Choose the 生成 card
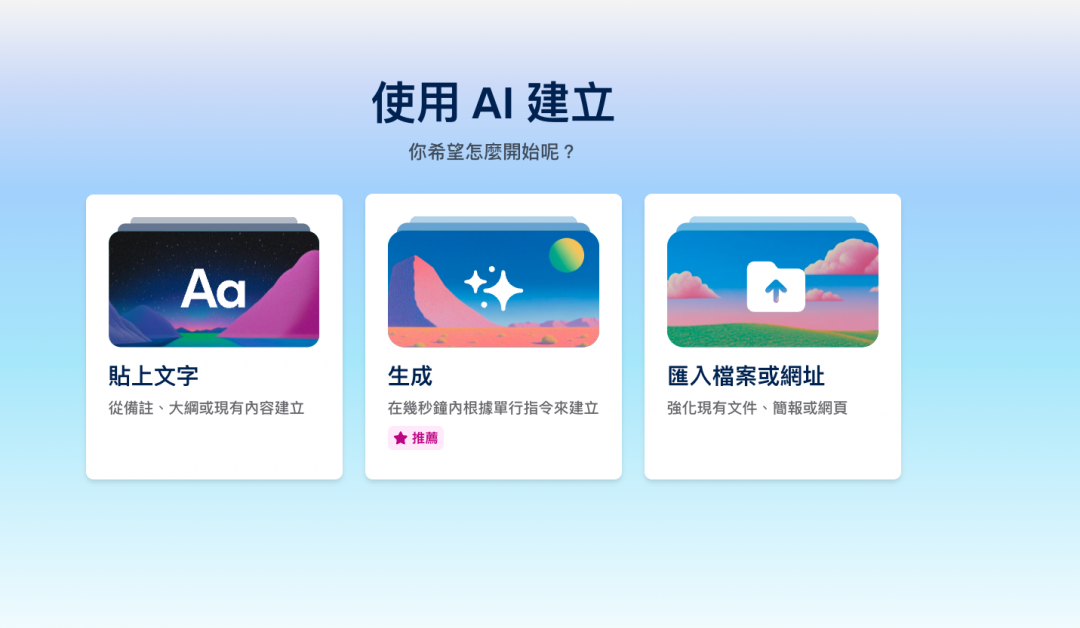 (x=493, y=336)
